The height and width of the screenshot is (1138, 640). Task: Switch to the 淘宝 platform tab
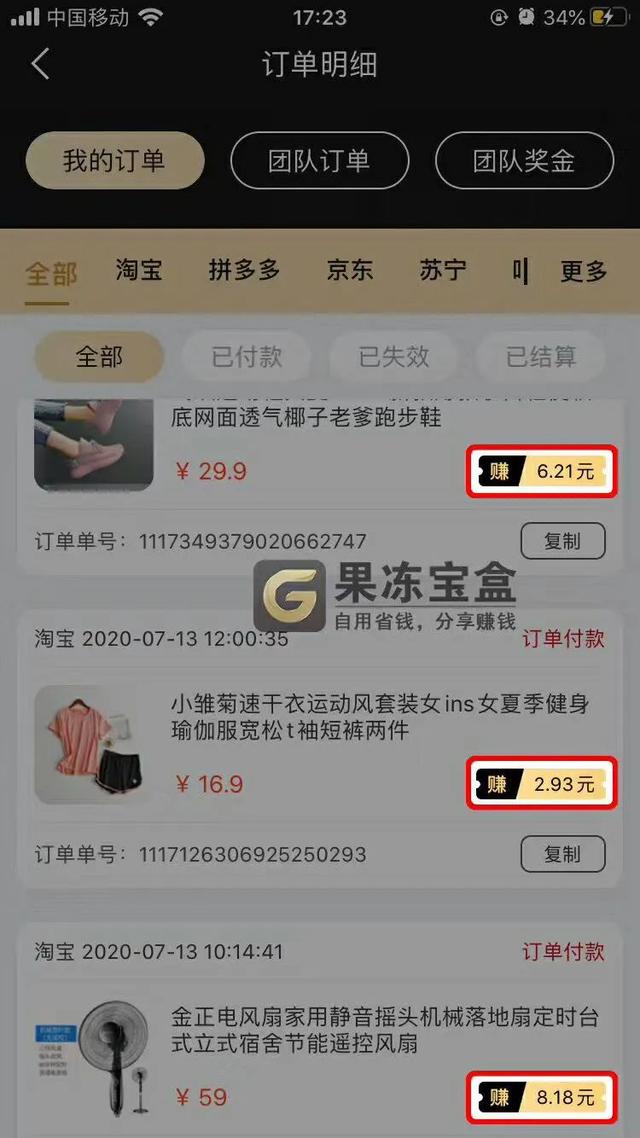coord(139,270)
